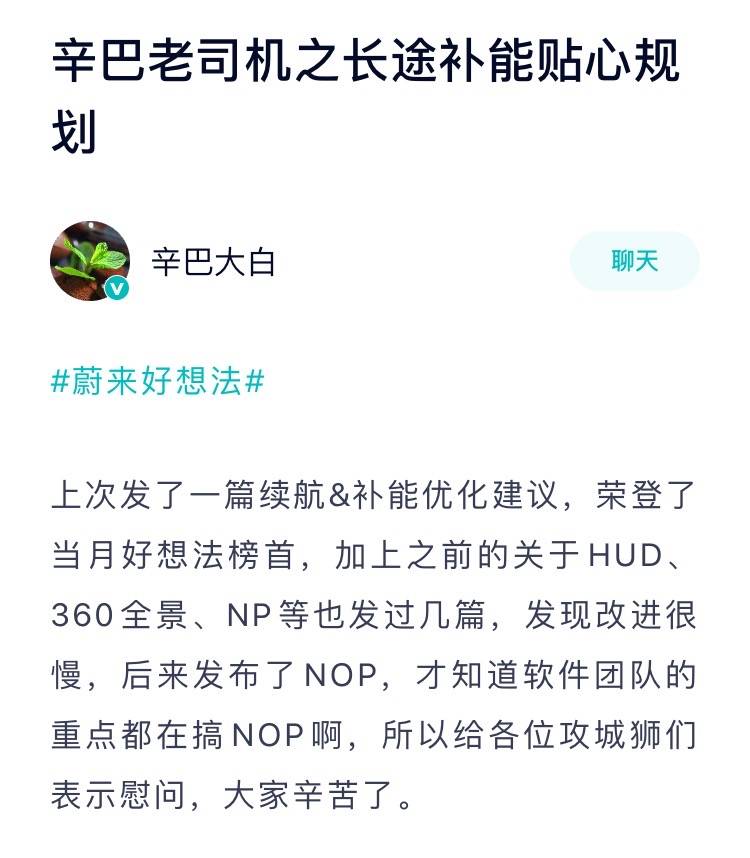Tap the 聊天 chat button
750x858 pixels.
pos(634,261)
